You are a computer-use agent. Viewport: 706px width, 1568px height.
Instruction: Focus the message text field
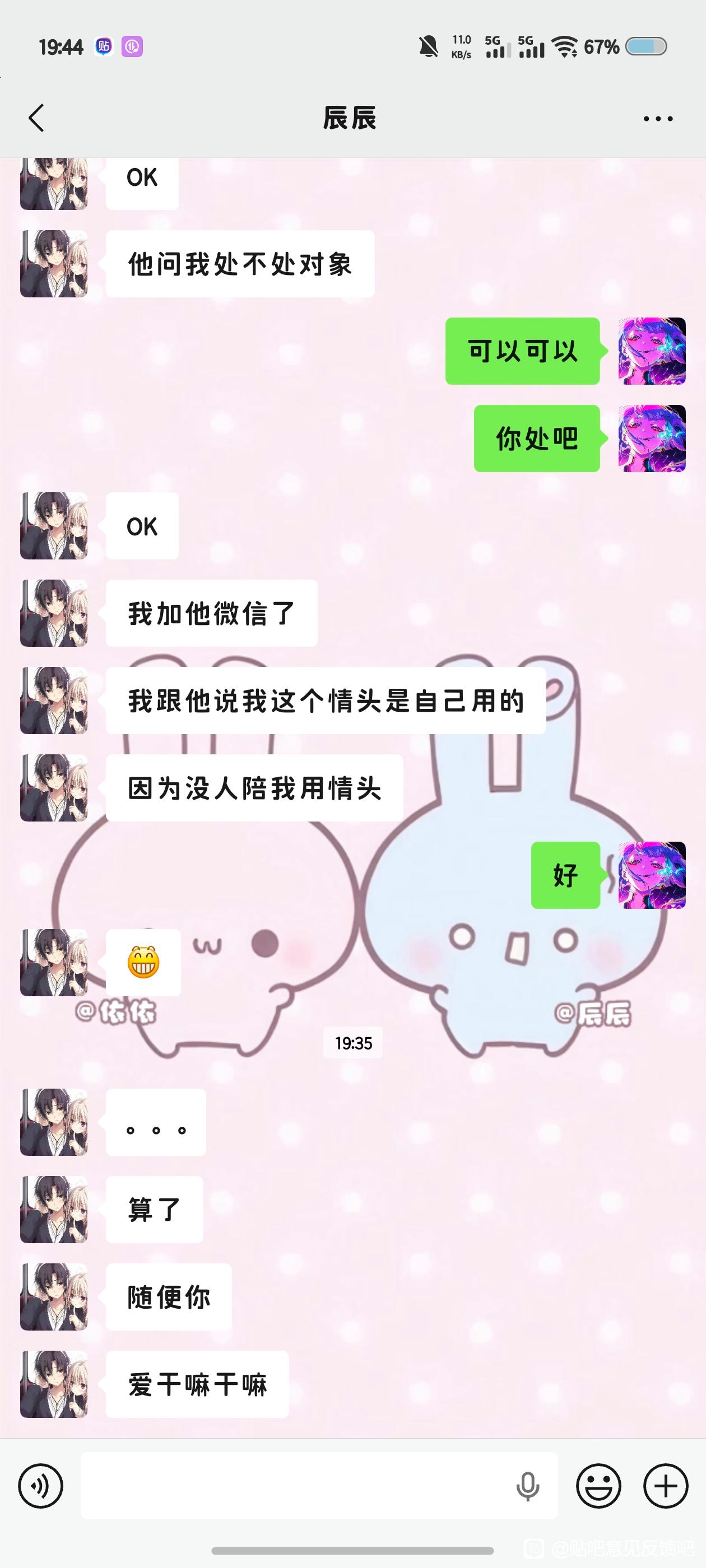point(292,1486)
